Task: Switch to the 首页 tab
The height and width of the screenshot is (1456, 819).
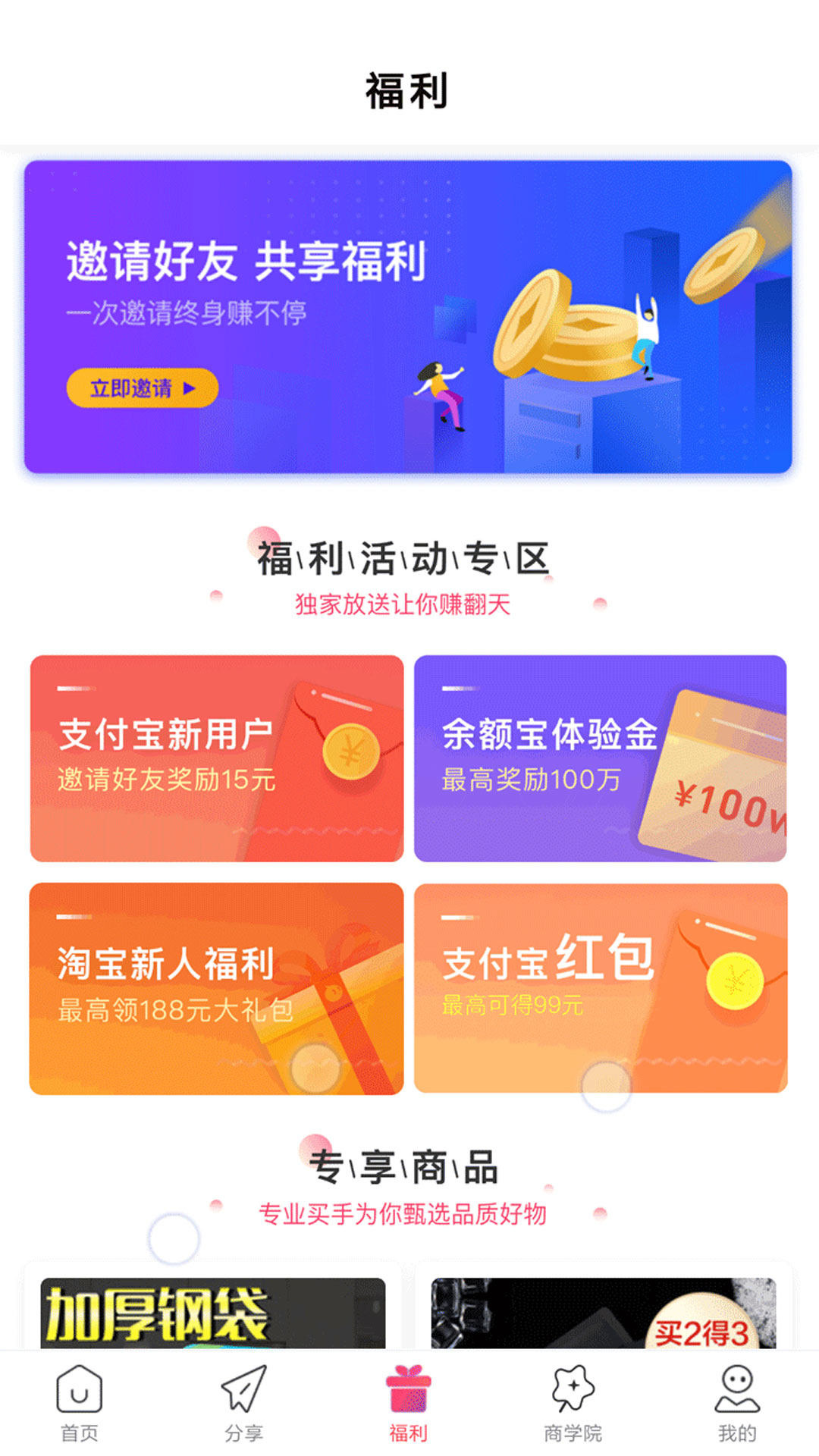Action: 80,1403
